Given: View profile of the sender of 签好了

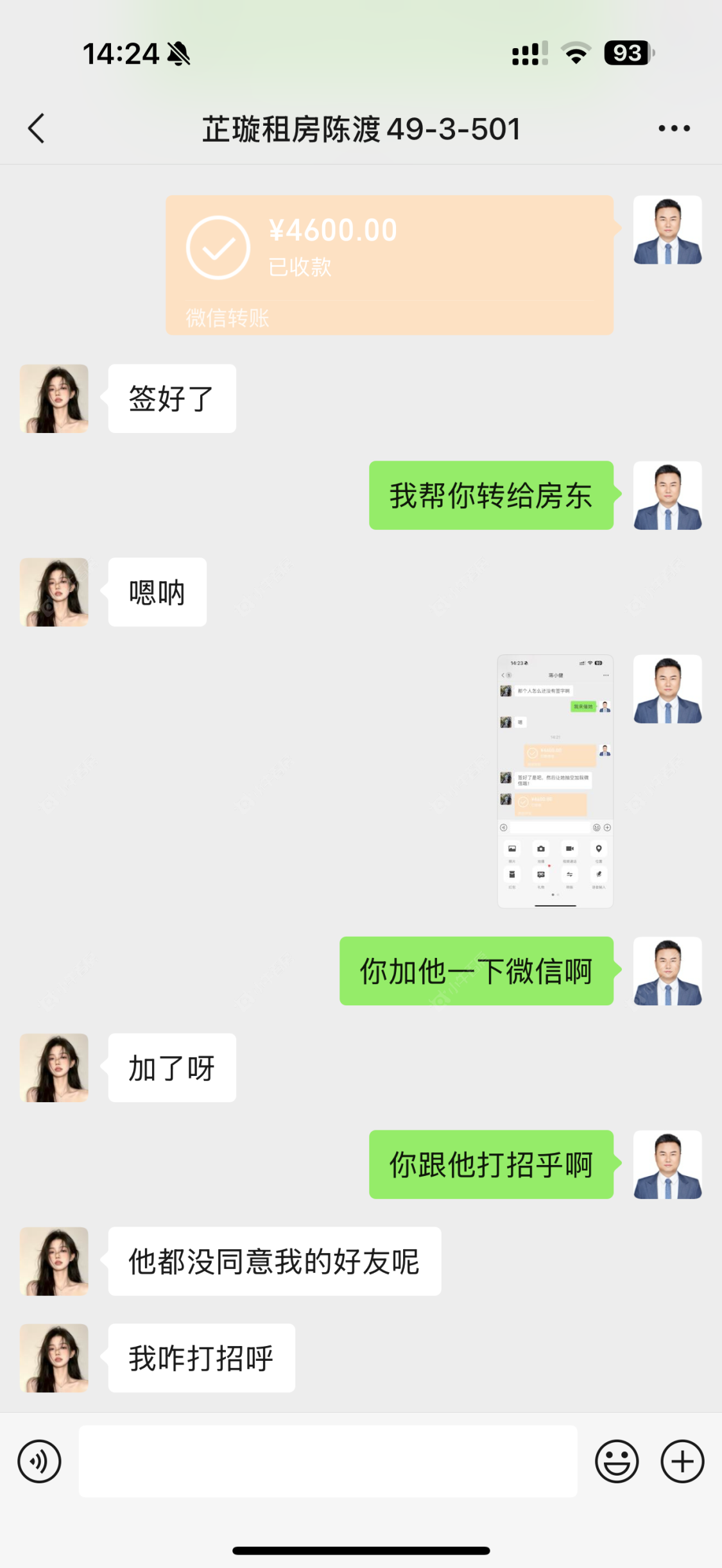Looking at the screenshot, I should tap(54, 398).
